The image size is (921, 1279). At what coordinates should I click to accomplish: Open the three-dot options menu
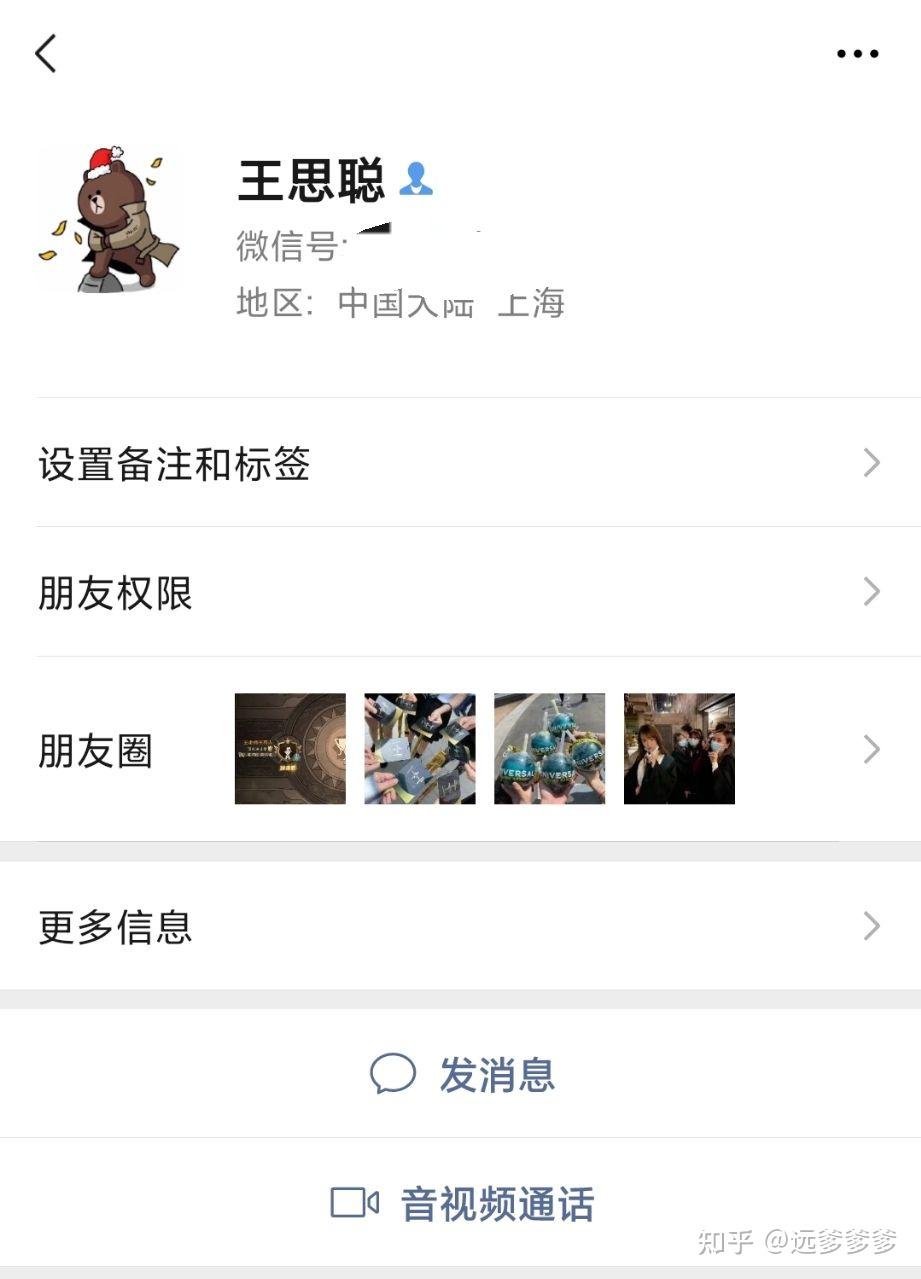[856, 52]
